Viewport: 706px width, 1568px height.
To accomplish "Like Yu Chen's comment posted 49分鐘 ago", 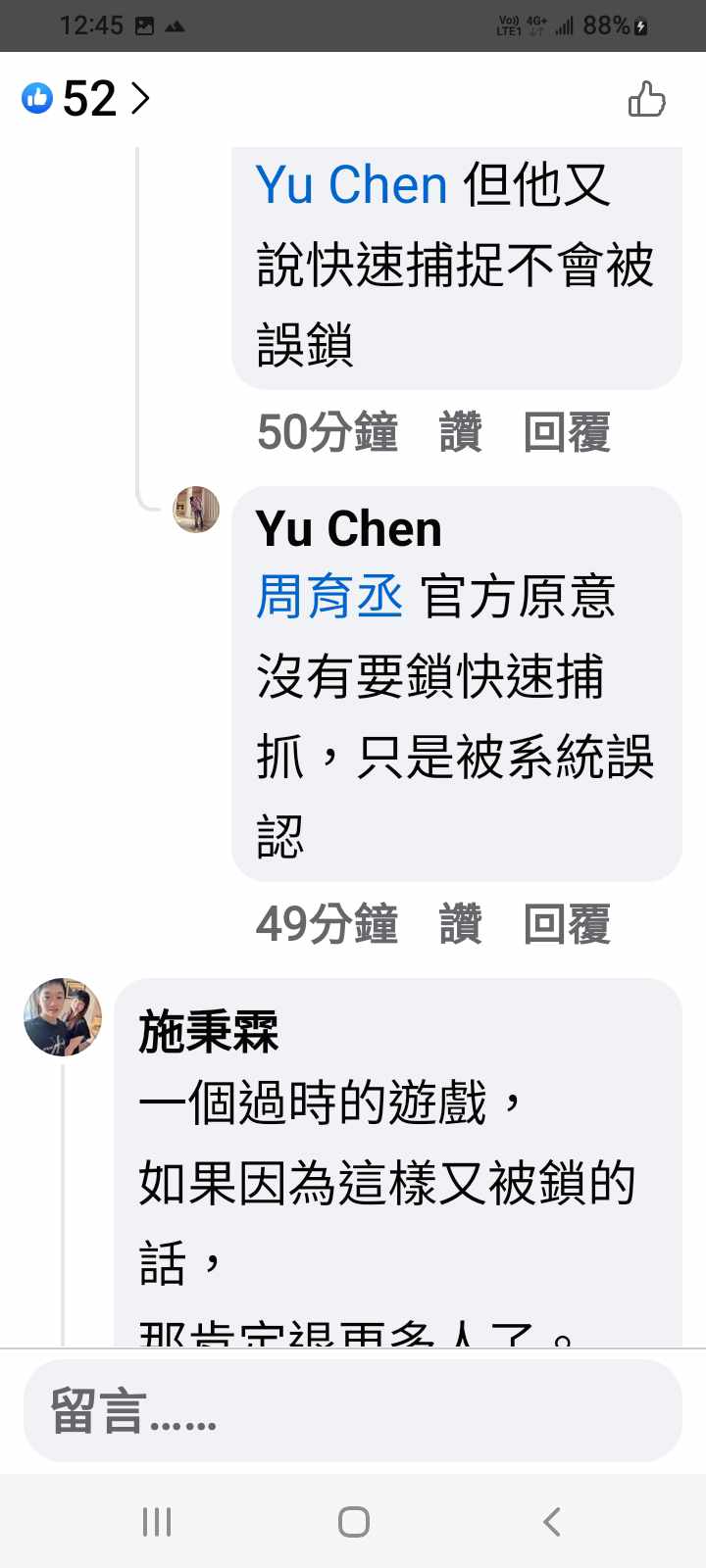I will click(x=460, y=924).
